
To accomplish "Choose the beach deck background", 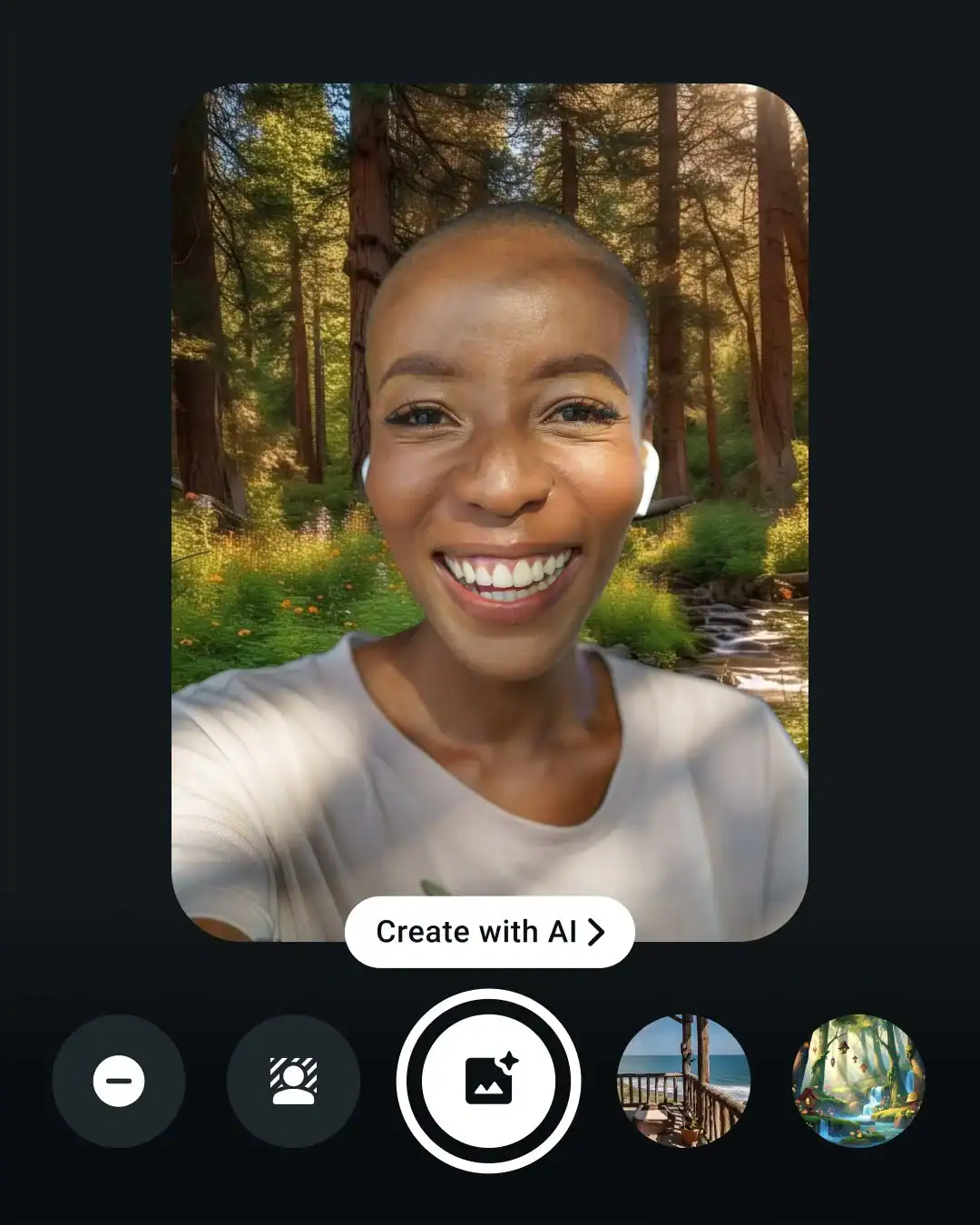I will click(684, 1081).
